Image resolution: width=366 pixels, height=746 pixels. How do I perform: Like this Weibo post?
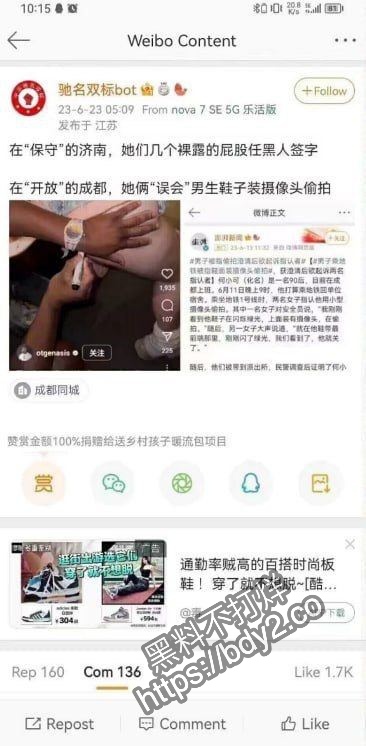tap(305, 724)
